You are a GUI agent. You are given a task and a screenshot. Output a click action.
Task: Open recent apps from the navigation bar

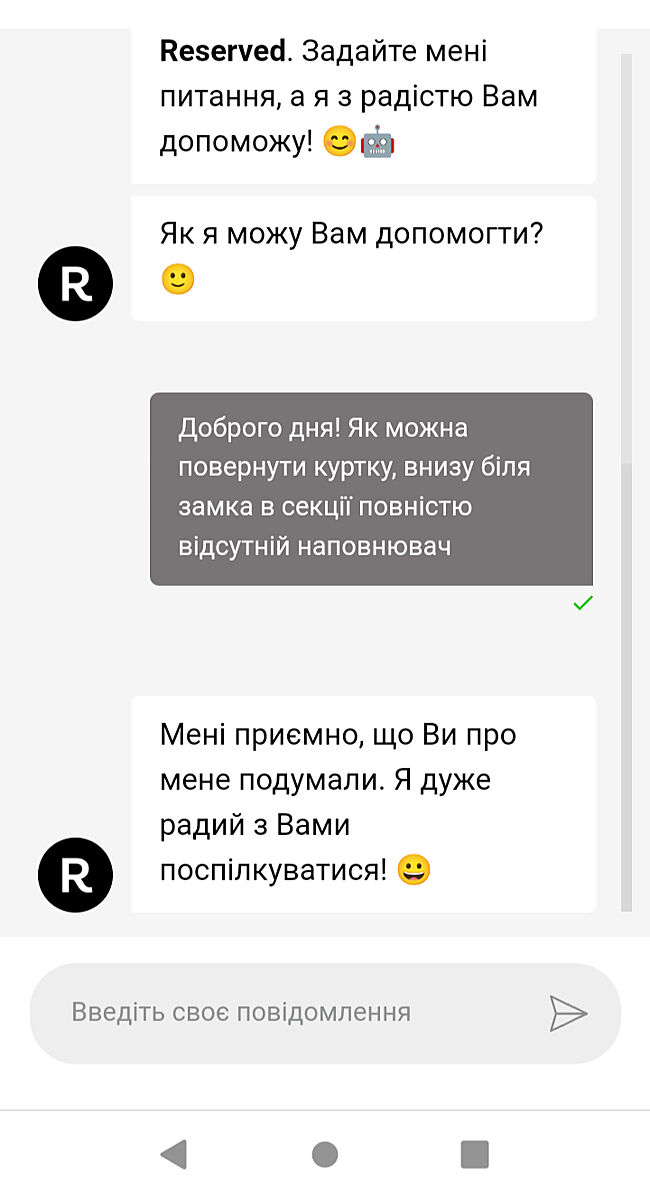coord(474,1154)
